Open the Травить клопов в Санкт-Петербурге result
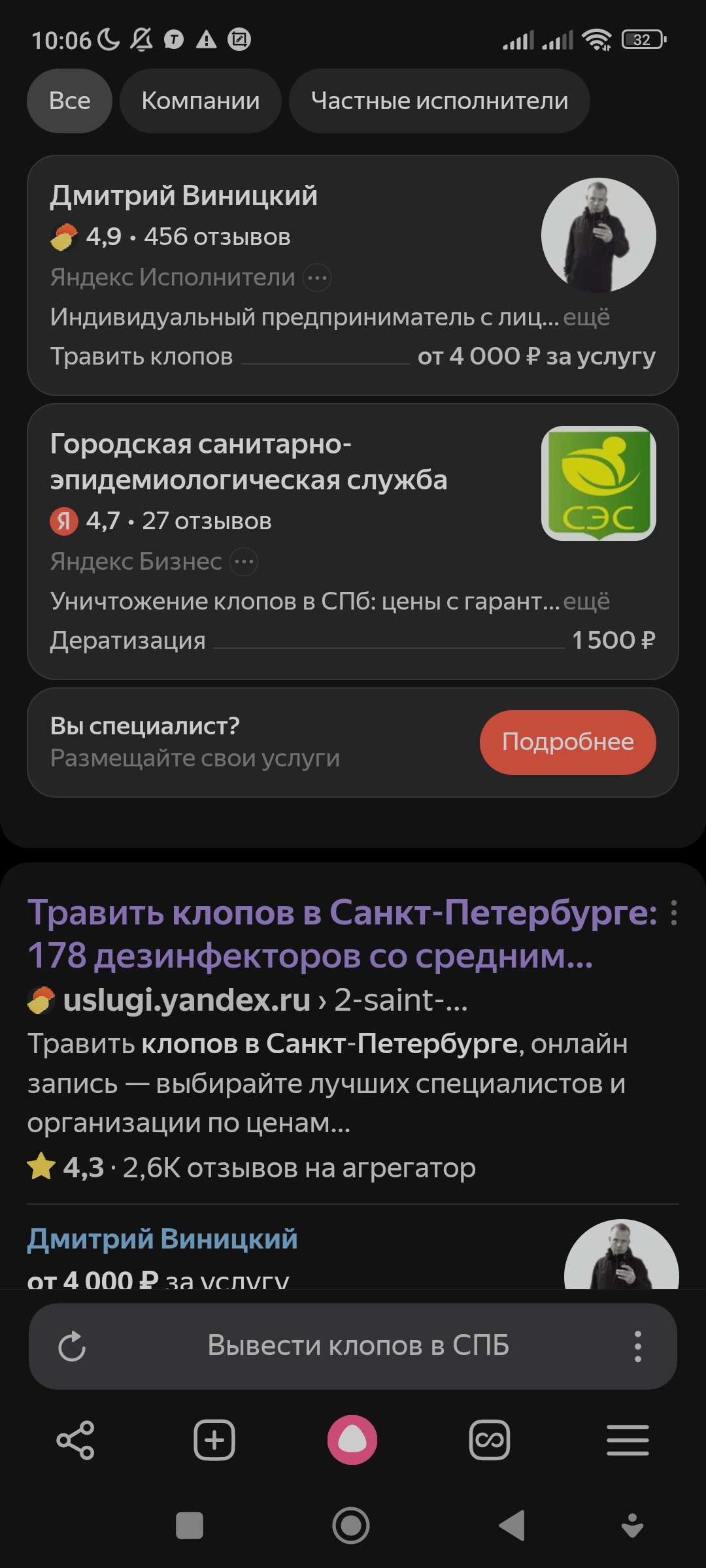This screenshot has height=1568, width=706. pos(340,933)
